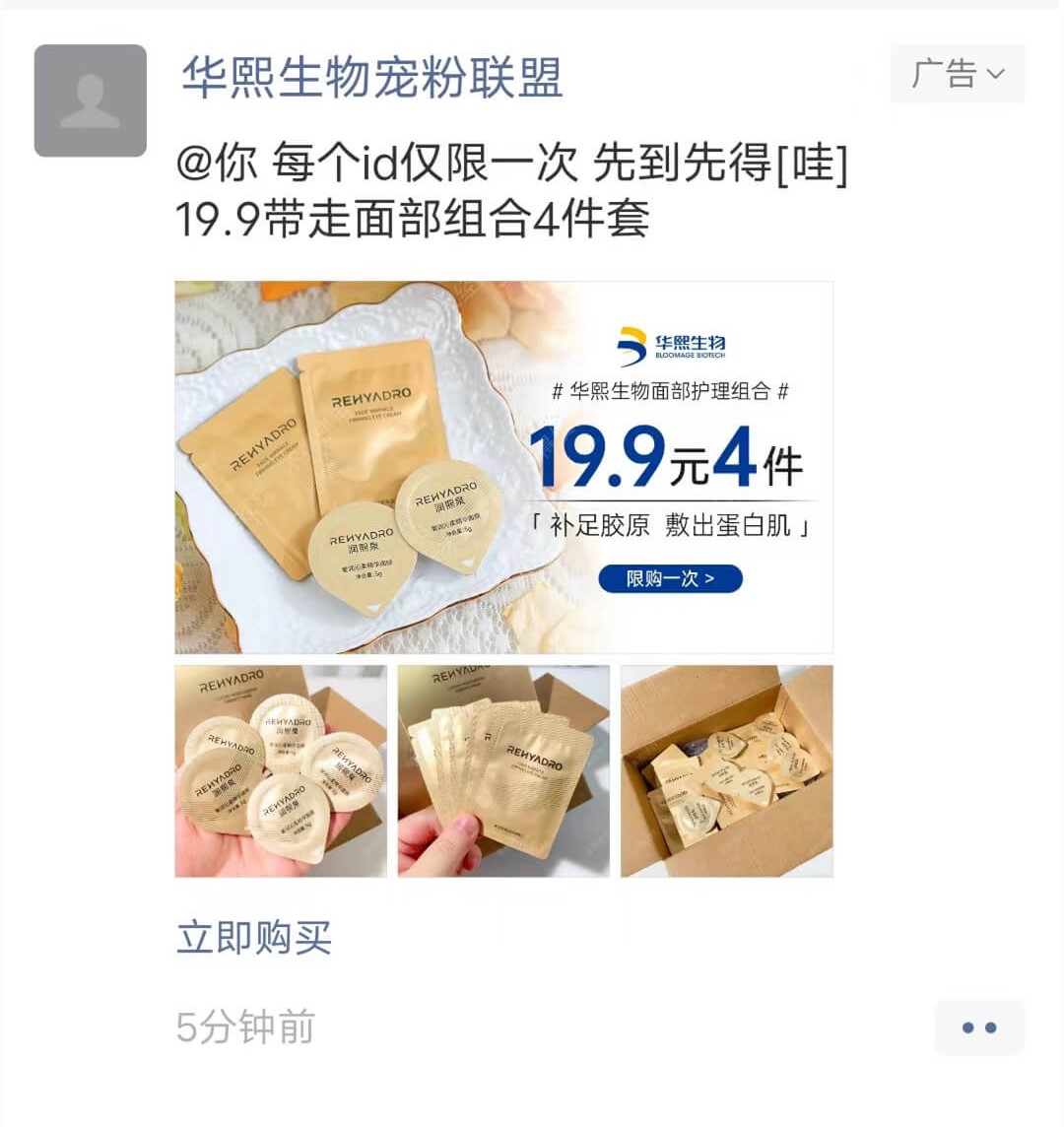Open 华熙生物宠粉联盟 profile avatar
Image resolution: width=1064 pixels, height=1127 pixels.
point(91,100)
